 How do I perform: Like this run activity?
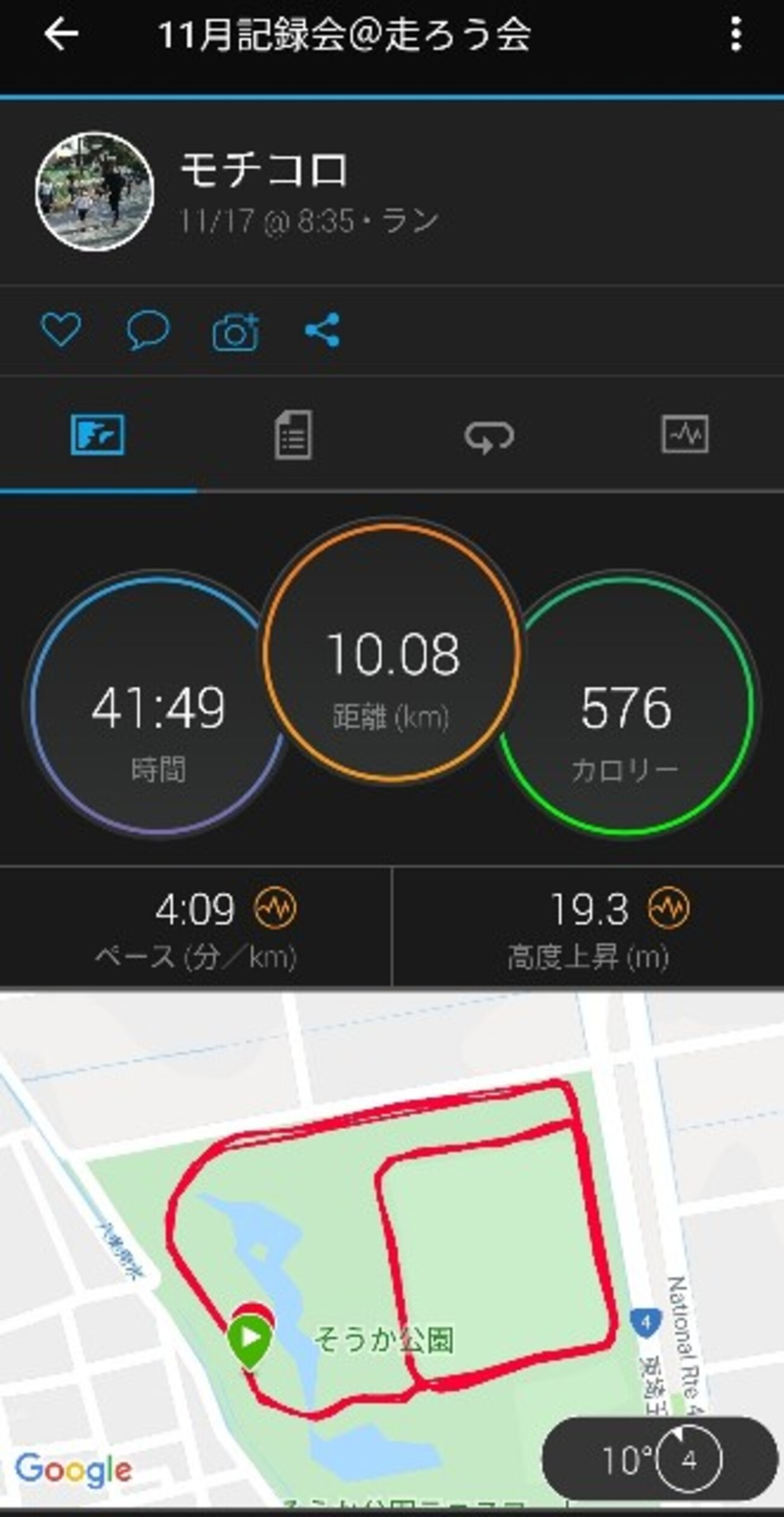[x=61, y=330]
